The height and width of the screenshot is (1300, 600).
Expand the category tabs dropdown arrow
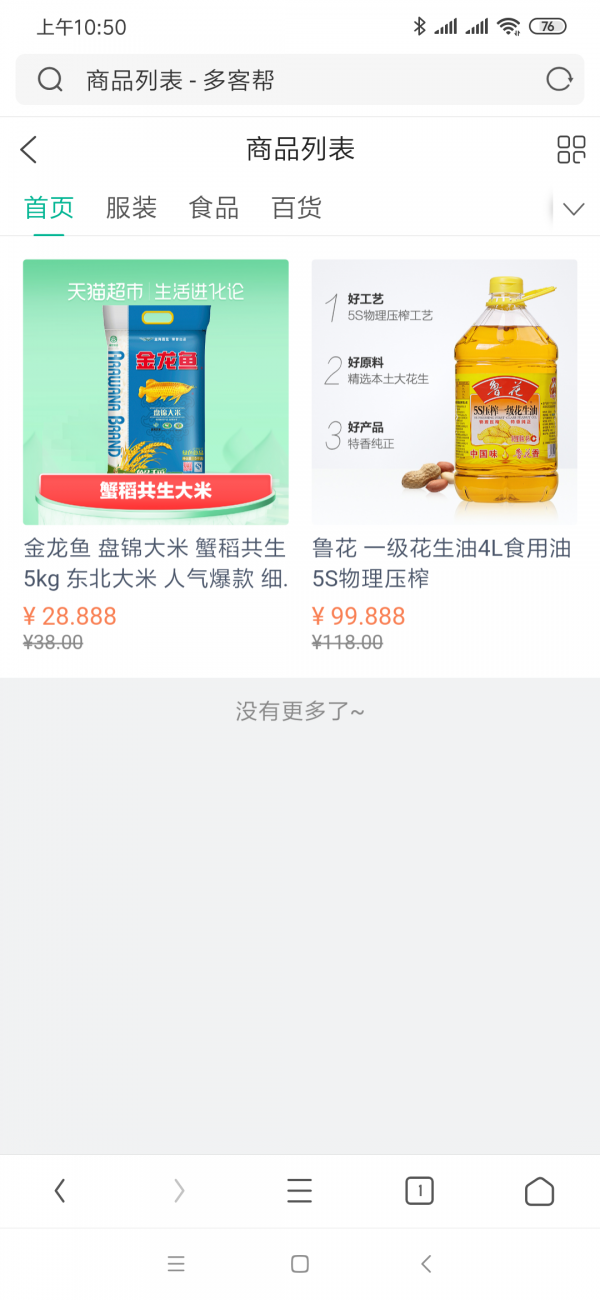click(x=573, y=209)
